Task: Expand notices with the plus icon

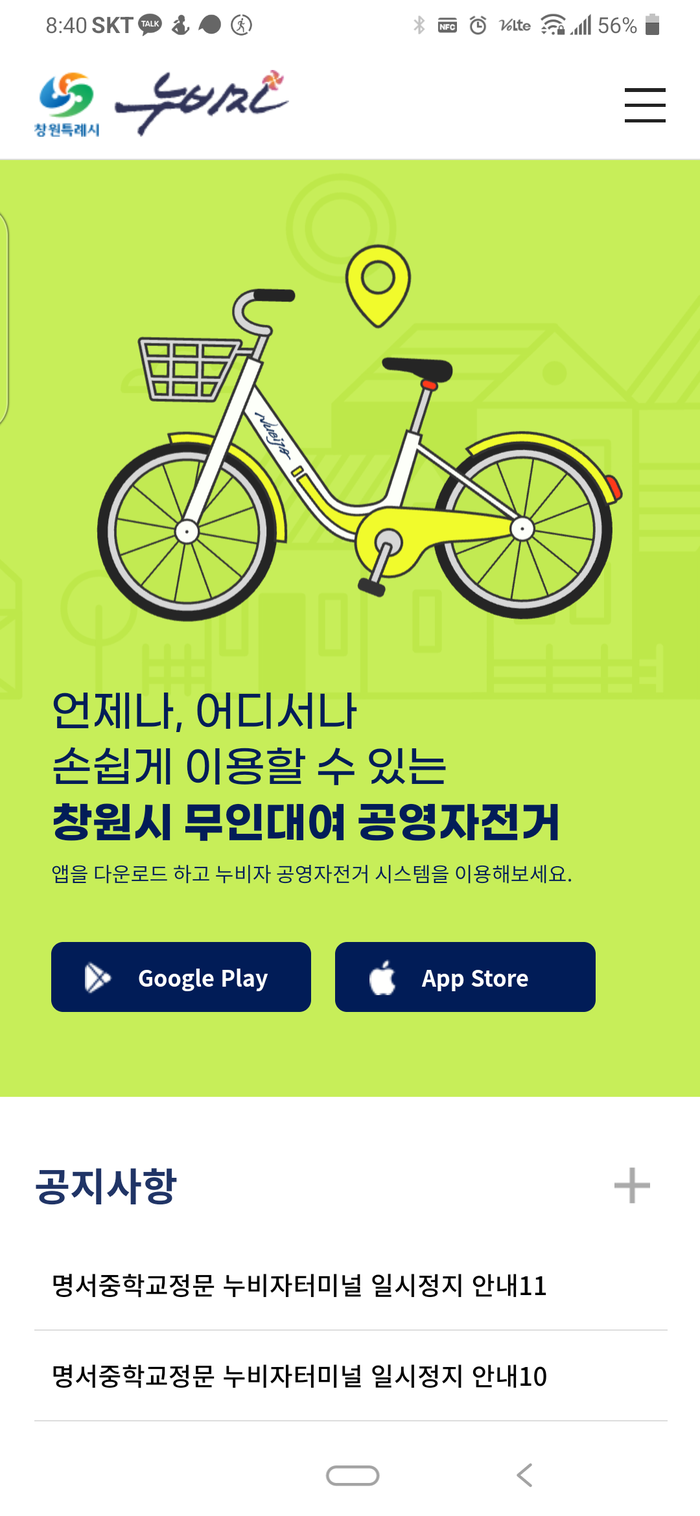Action: pyautogui.click(x=631, y=1186)
